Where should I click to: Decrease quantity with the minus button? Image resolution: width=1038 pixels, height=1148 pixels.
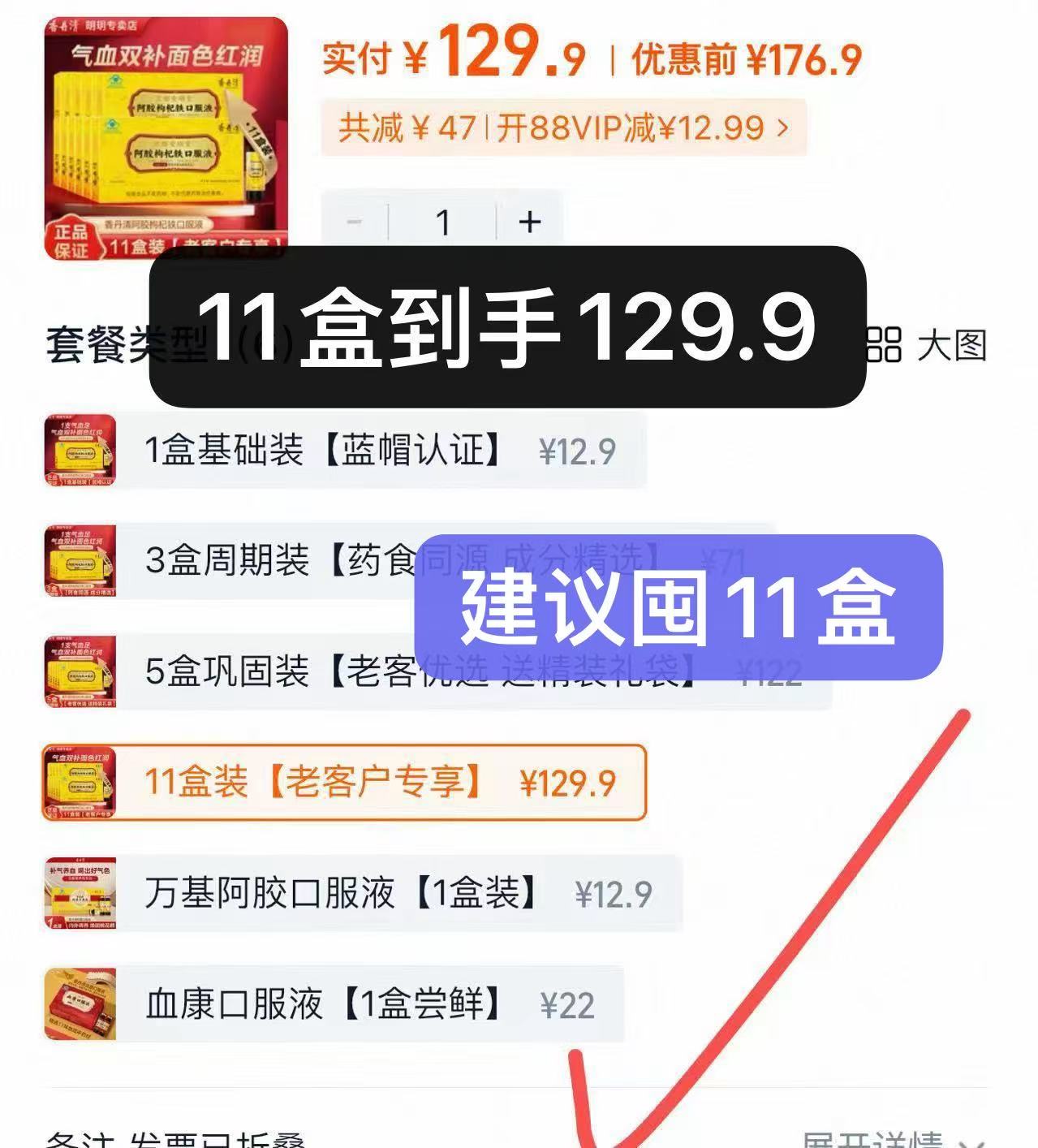pos(355,221)
